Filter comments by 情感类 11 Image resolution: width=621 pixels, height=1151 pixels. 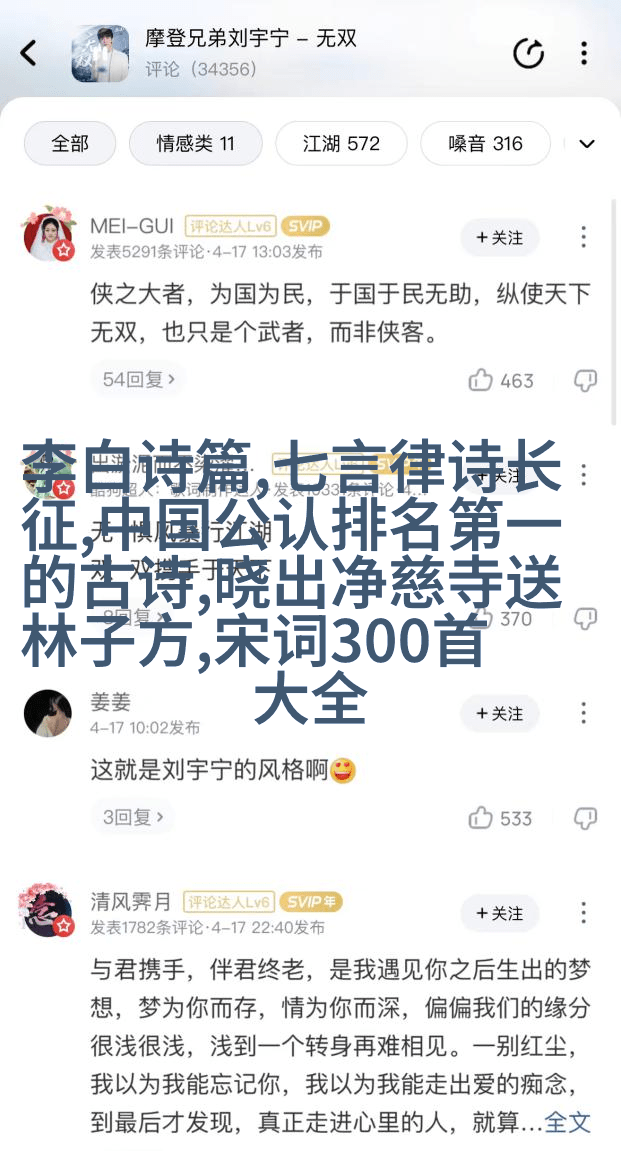pos(195,144)
